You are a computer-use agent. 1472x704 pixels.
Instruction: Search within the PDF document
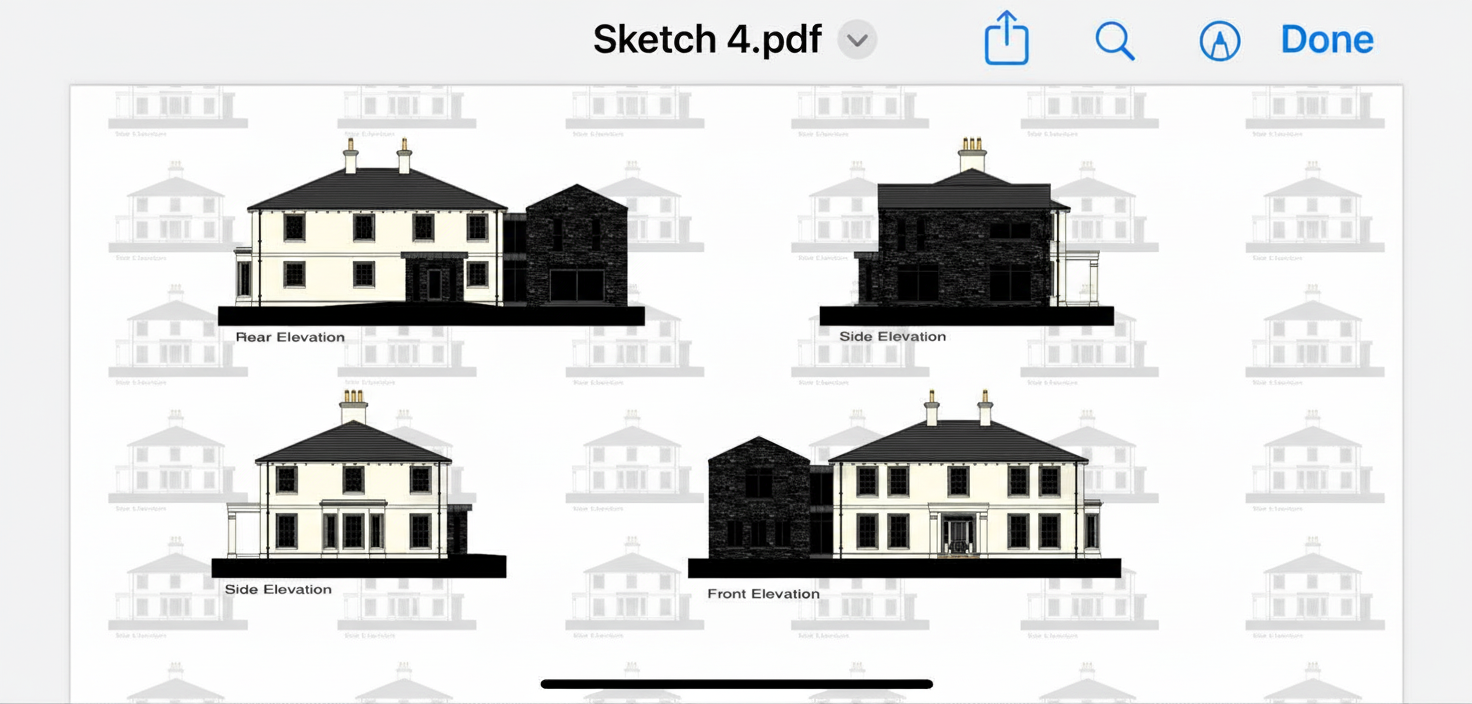coord(1114,41)
